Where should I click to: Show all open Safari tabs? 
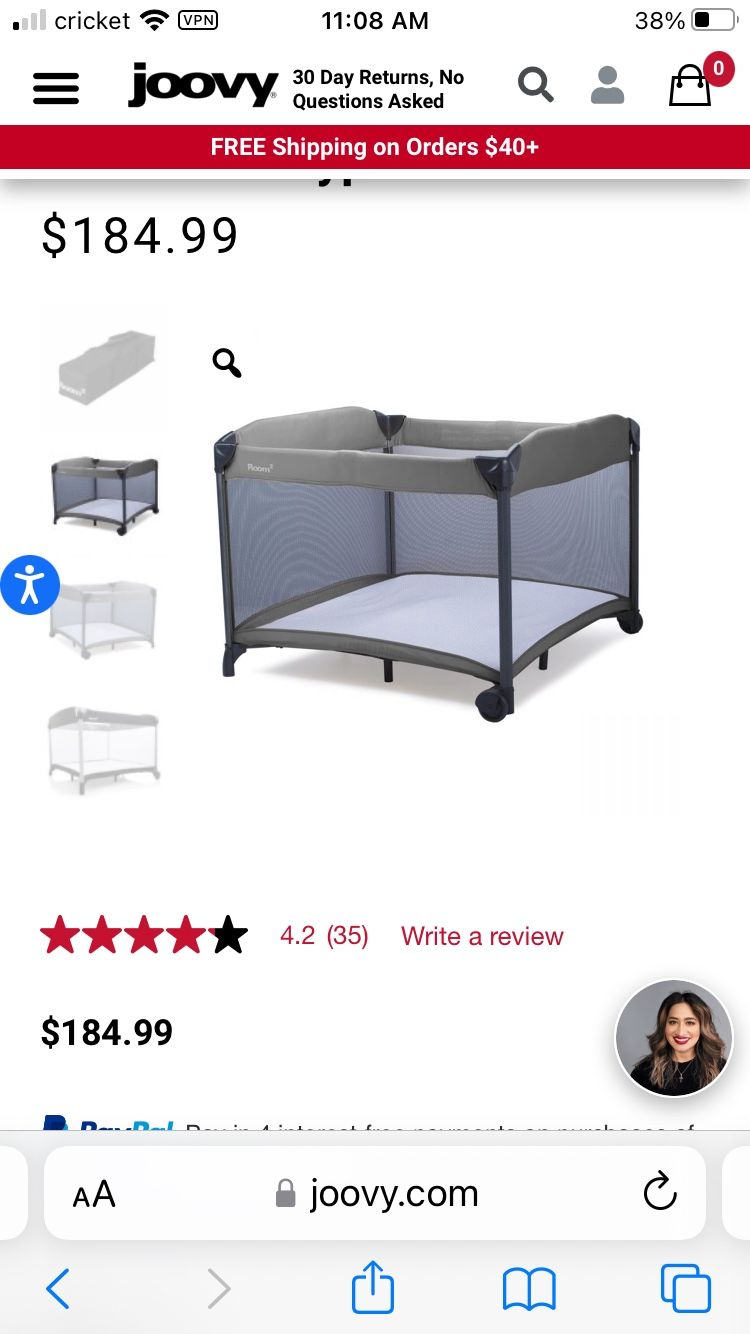coord(686,1289)
